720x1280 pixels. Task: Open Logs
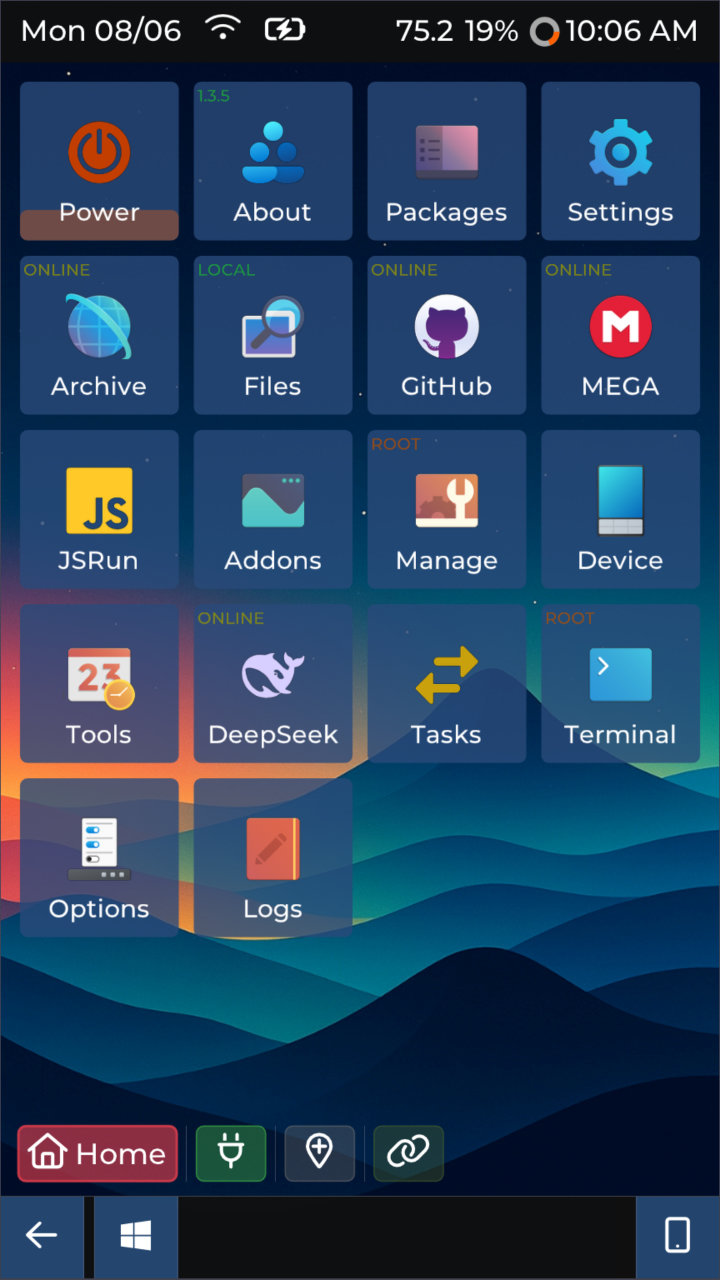coord(273,857)
